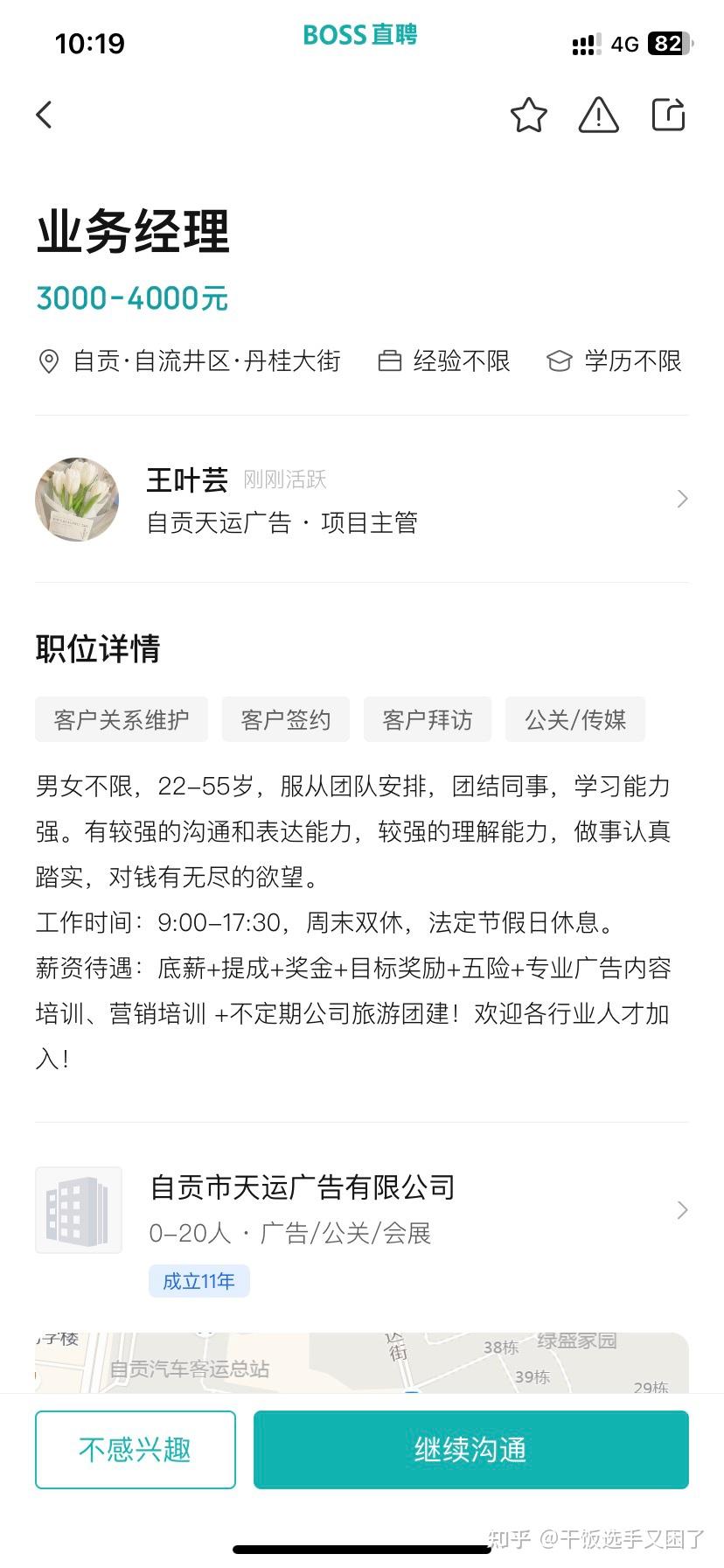Select the 客户签约 tag
724x1568 pixels.
coord(286,719)
